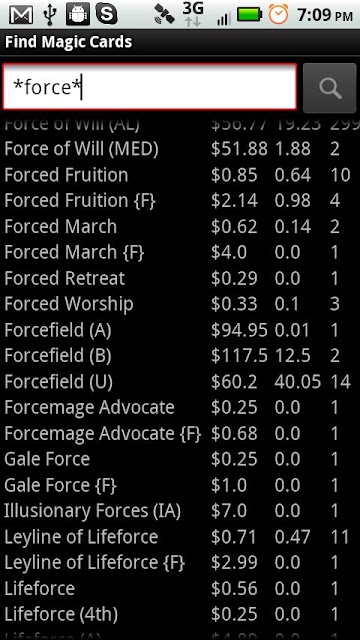Tap the magnifier search button

329,88
